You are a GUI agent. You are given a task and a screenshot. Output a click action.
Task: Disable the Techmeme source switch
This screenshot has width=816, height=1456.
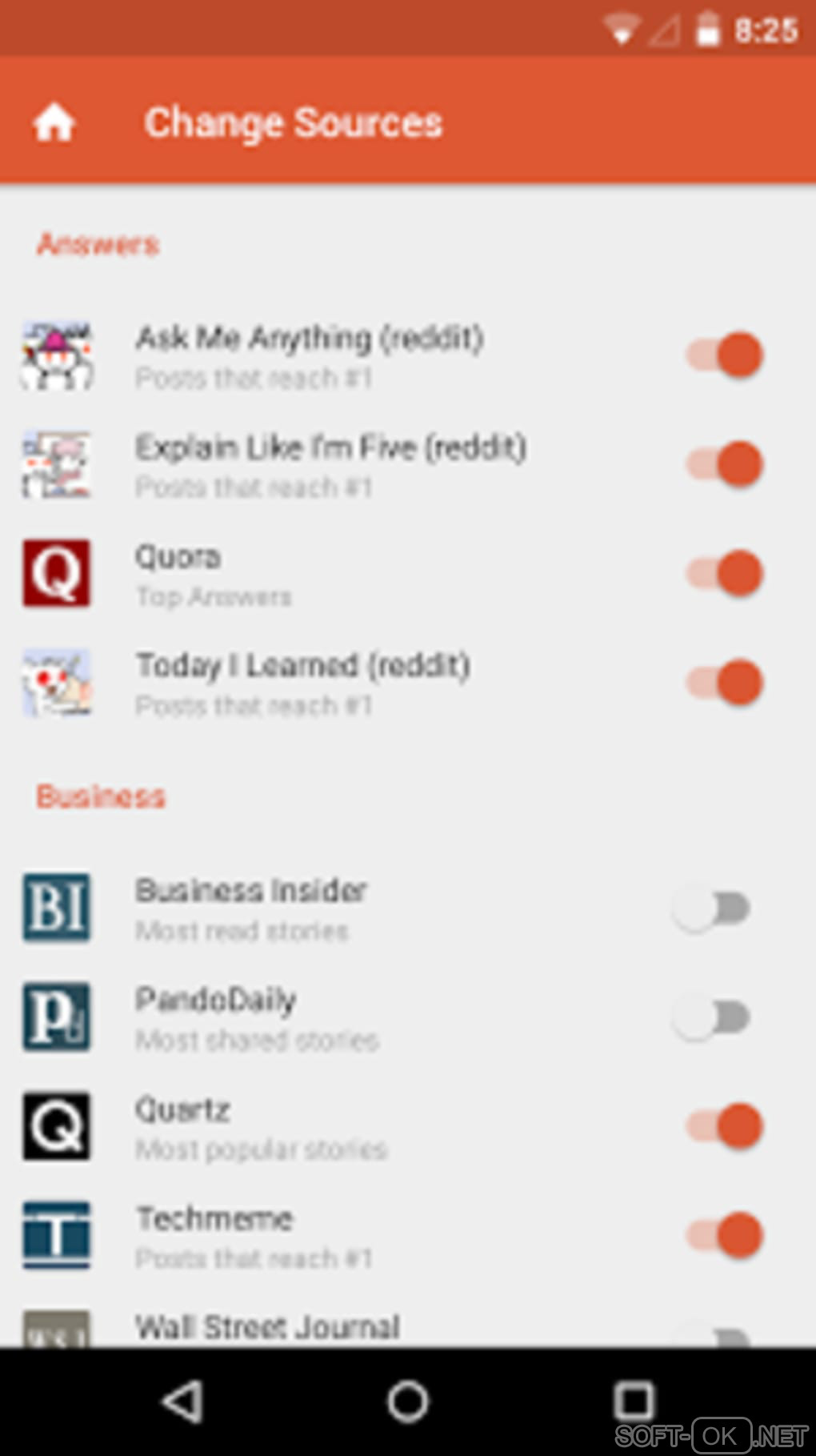click(x=724, y=1235)
